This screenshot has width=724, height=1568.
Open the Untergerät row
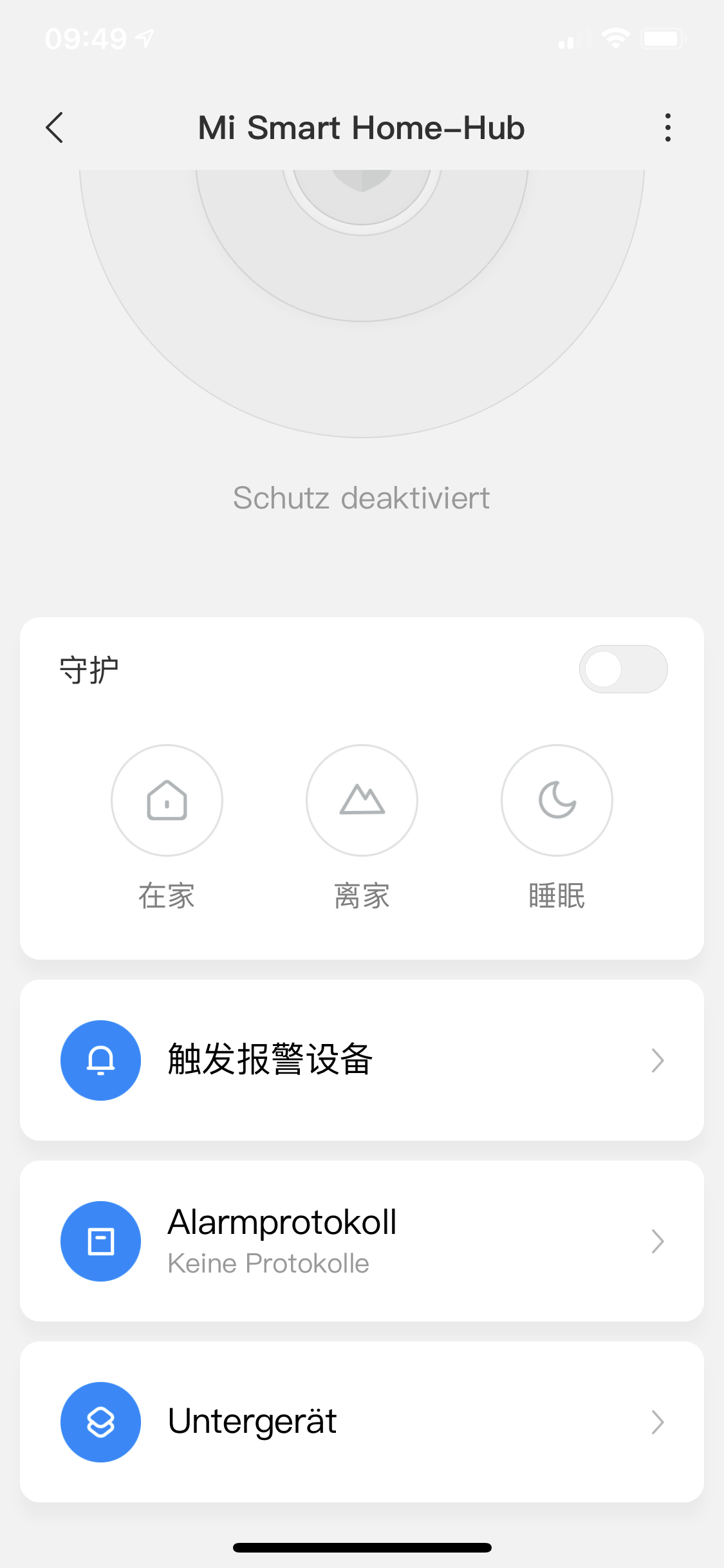coord(362,1422)
